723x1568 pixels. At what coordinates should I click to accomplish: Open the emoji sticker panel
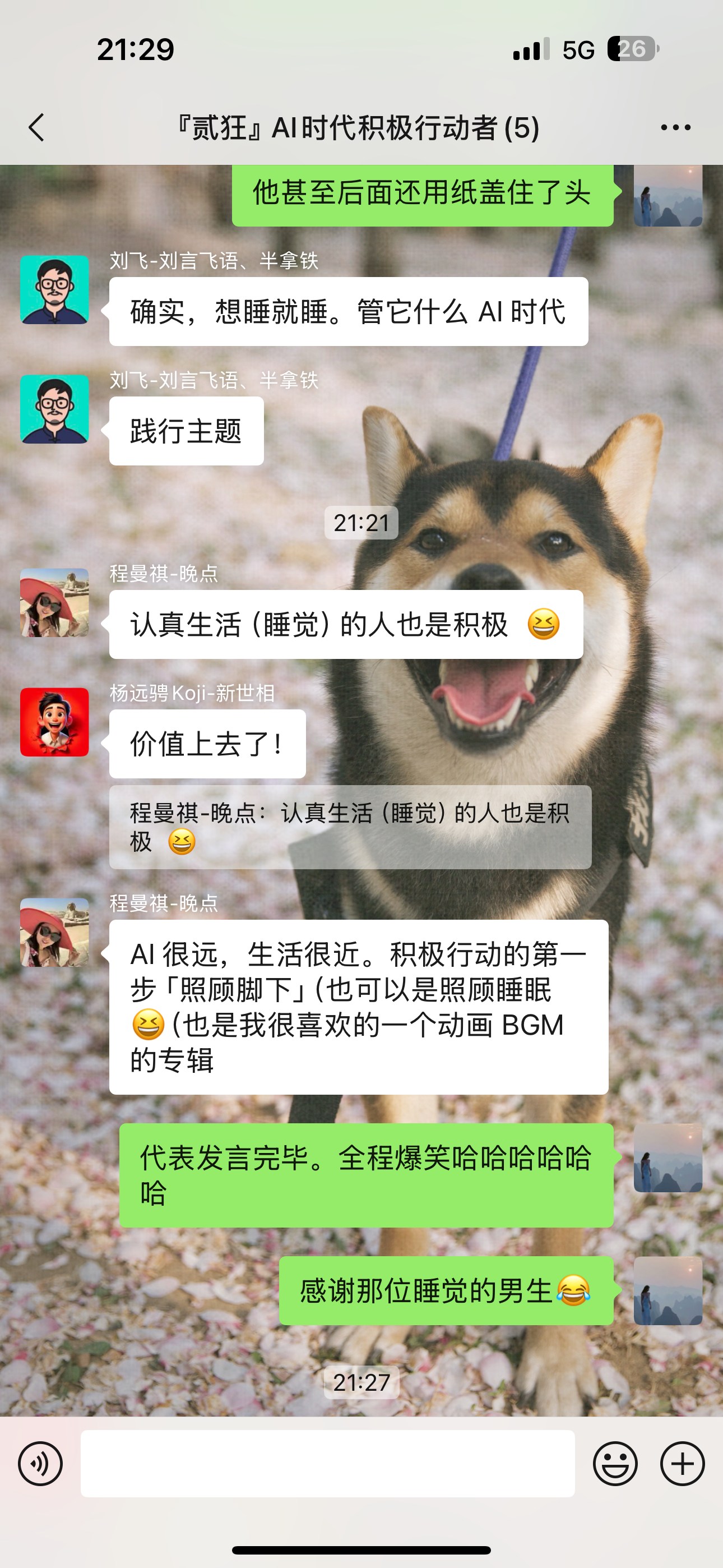[615, 1464]
